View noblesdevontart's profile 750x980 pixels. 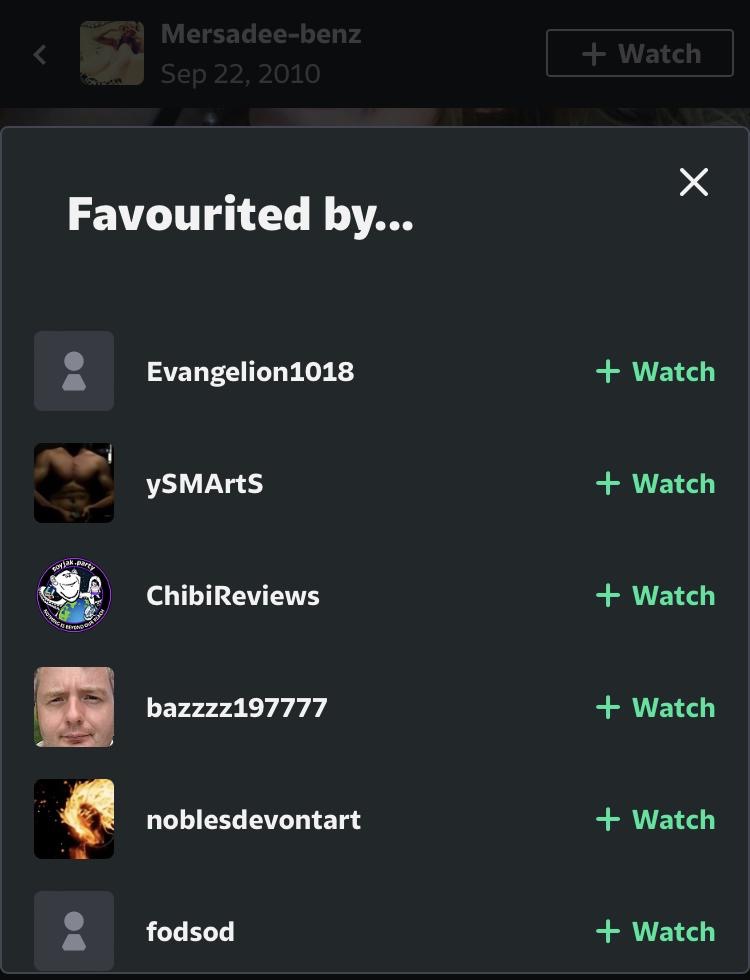click(x=253, y=820)
